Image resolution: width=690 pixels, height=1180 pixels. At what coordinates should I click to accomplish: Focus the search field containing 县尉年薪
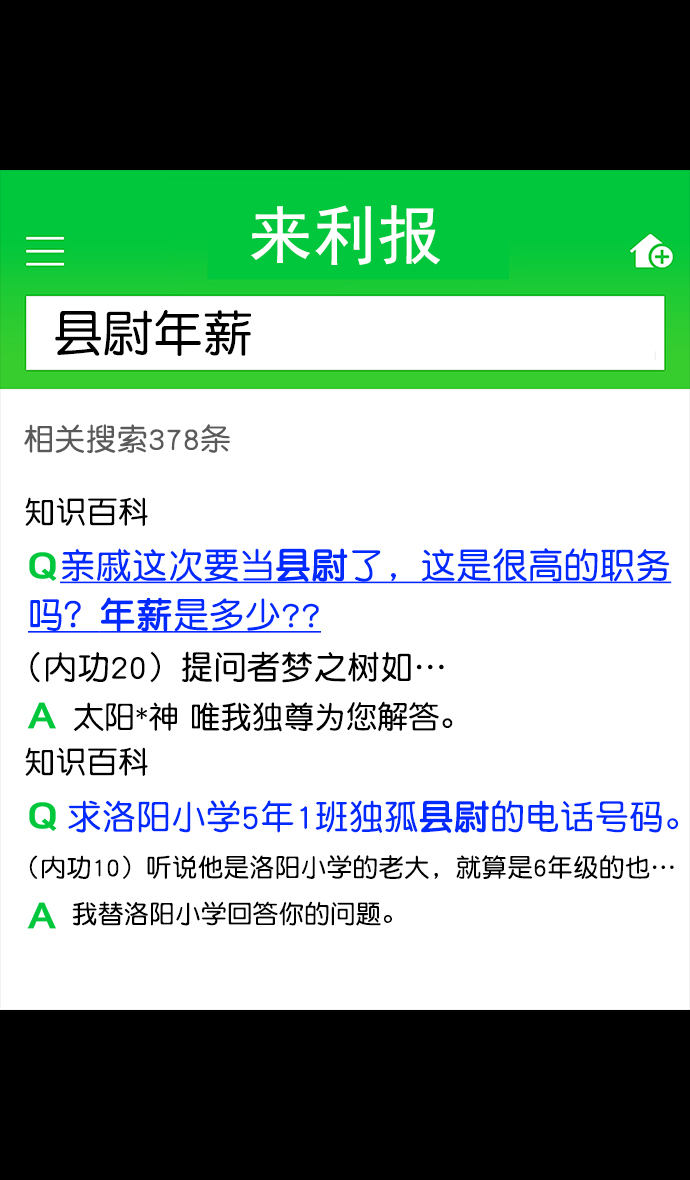tap(345, 334)
